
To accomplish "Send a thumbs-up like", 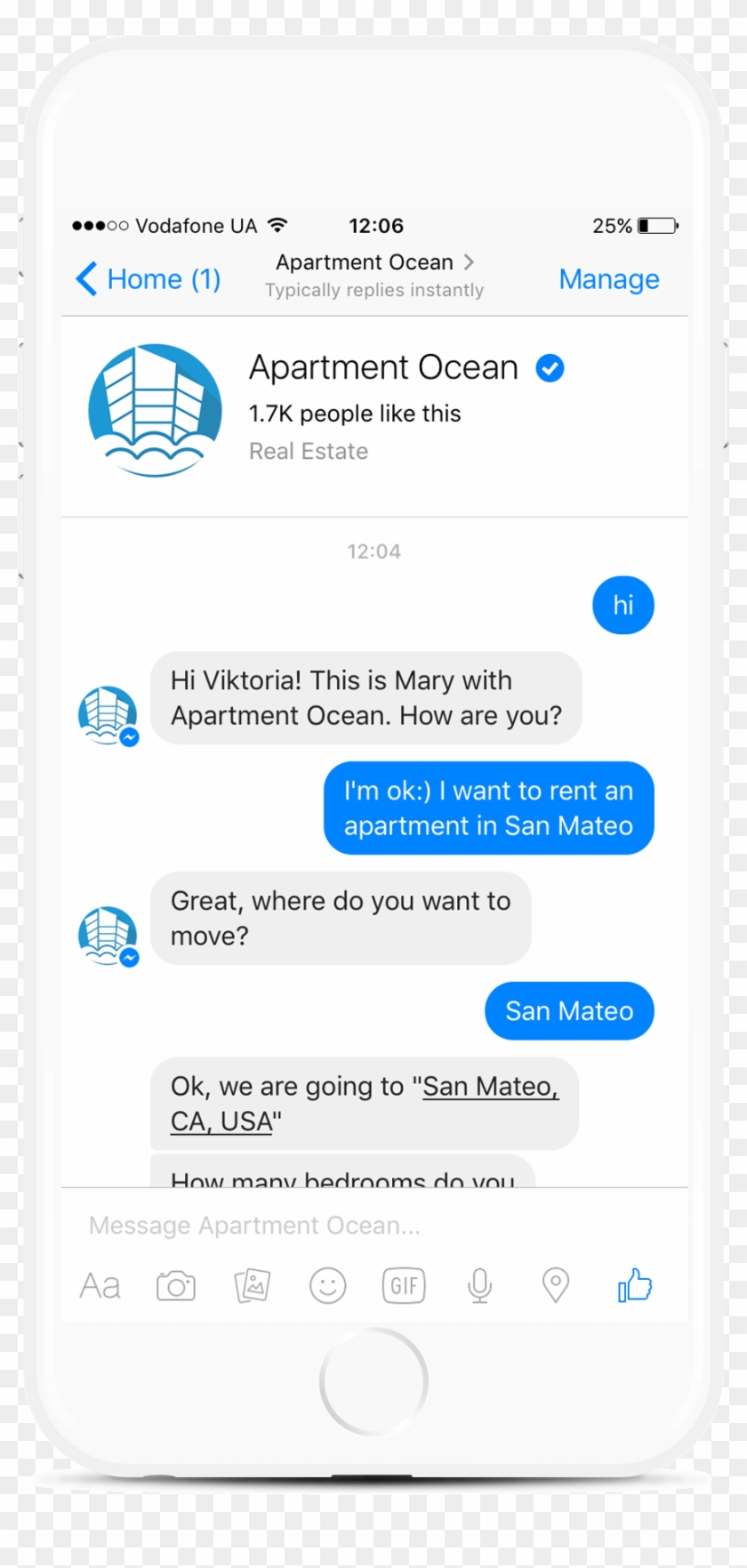I will (635, 1285).
